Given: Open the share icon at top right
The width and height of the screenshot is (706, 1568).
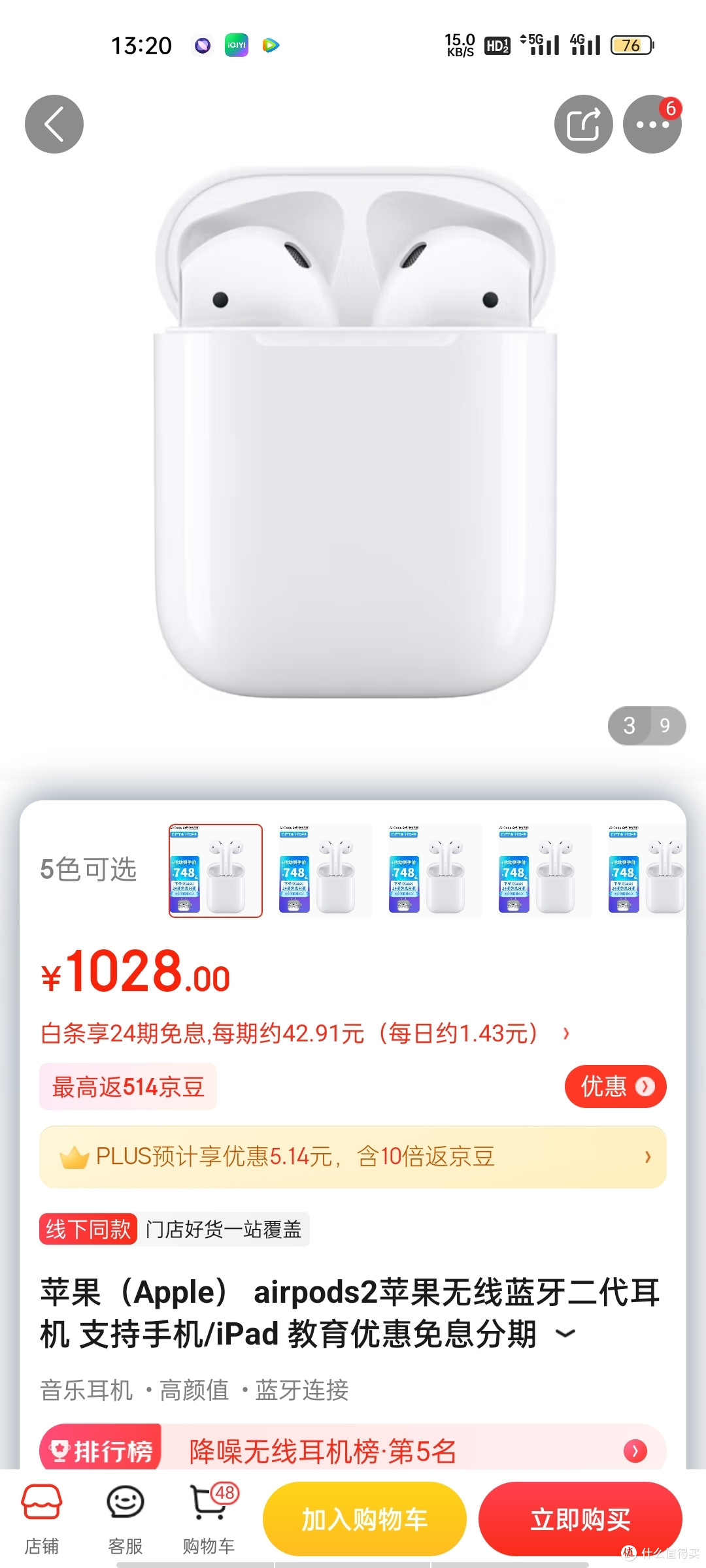Looking at the screenshot, I should [x=584, y=123].
